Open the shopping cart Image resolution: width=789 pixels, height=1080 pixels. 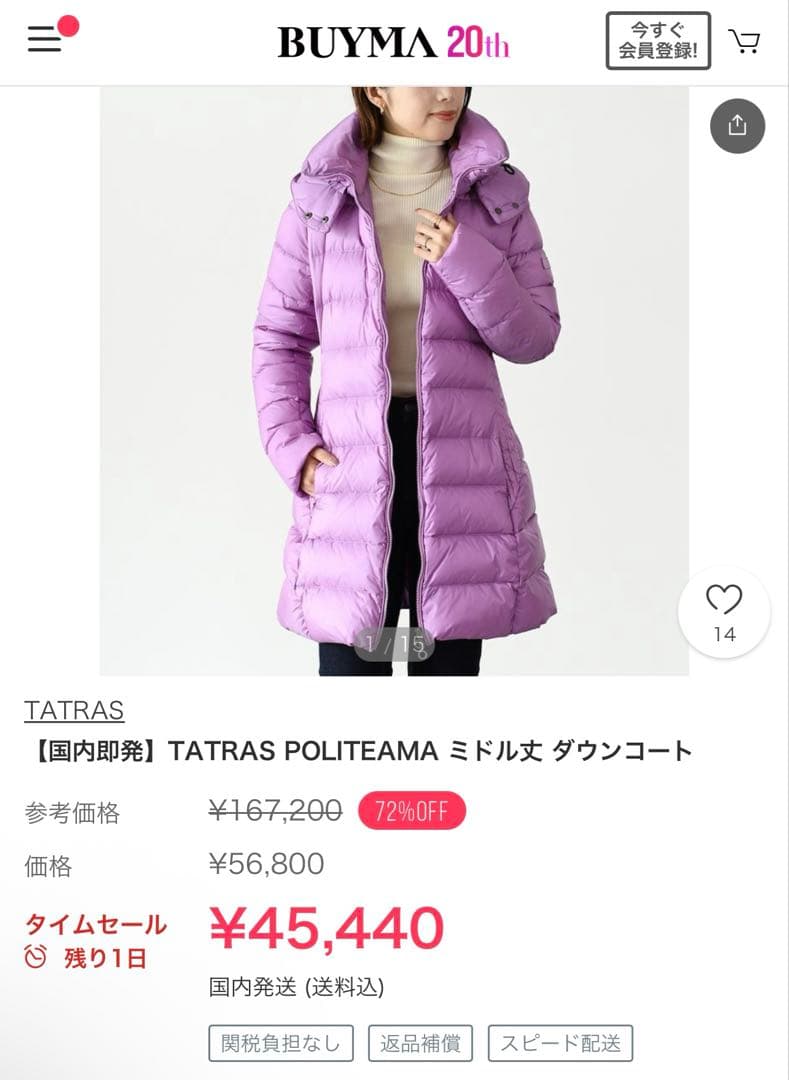tap(746, 42)
